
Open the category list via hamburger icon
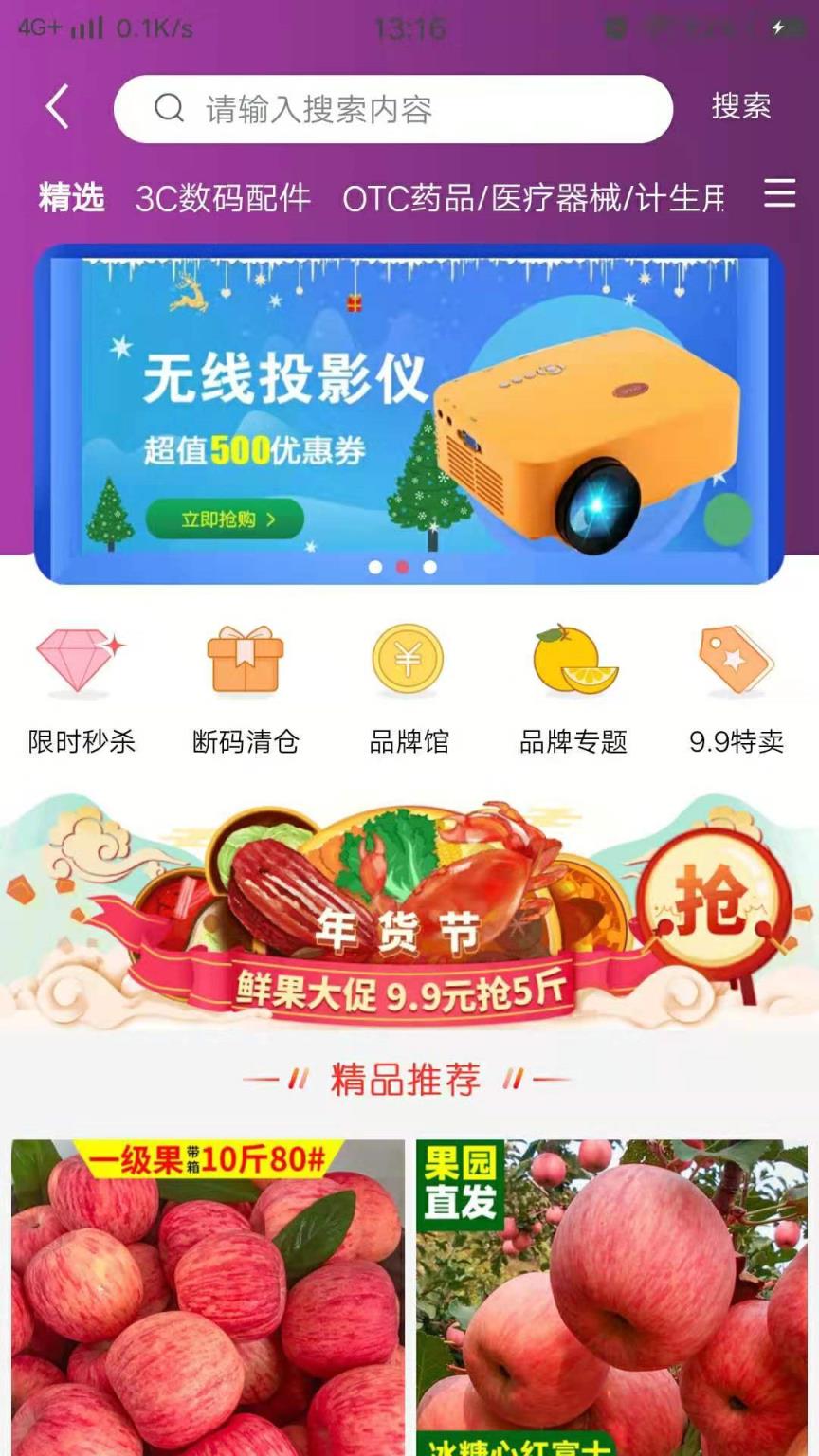pyautogui.click(x=779, y=194)
